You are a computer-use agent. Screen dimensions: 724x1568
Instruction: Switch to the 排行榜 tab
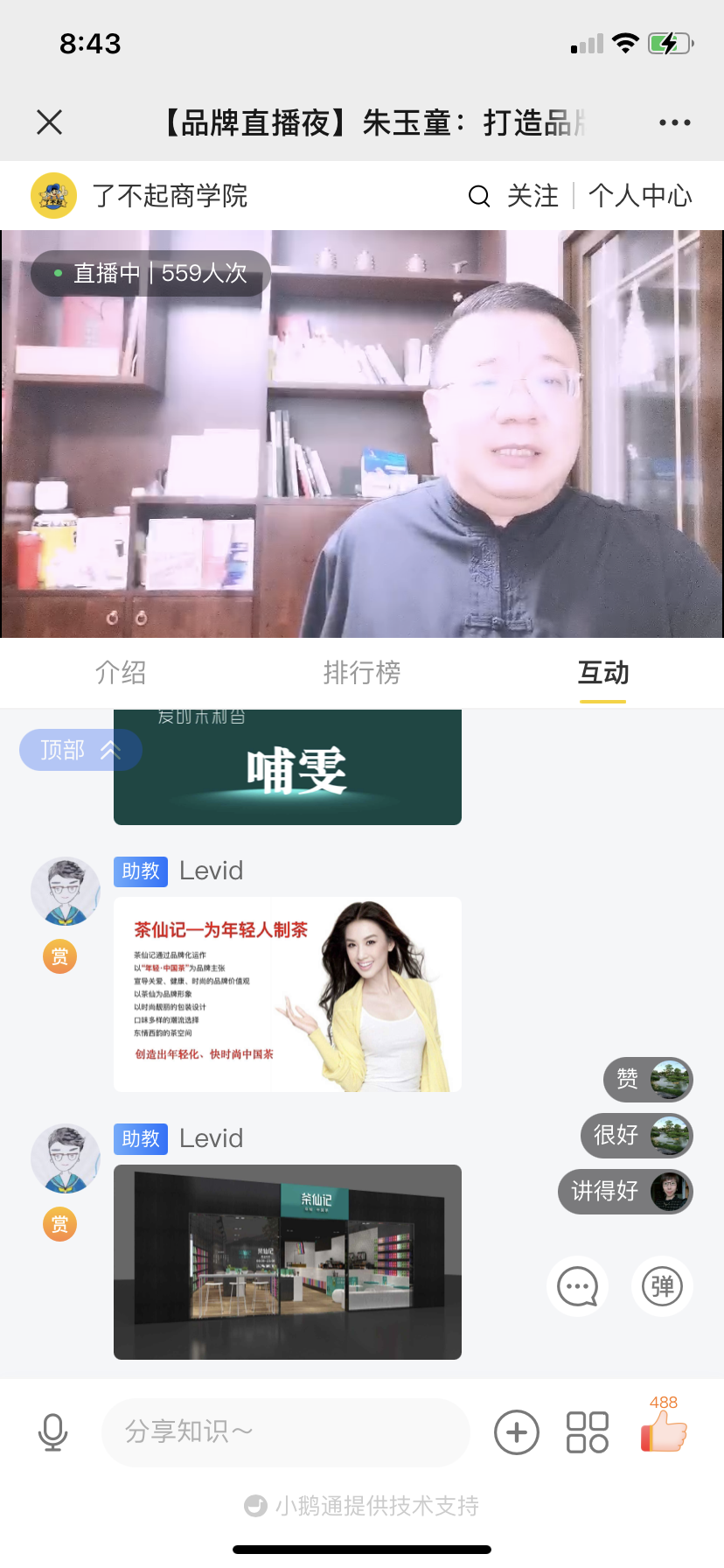(x=362, y=673)
